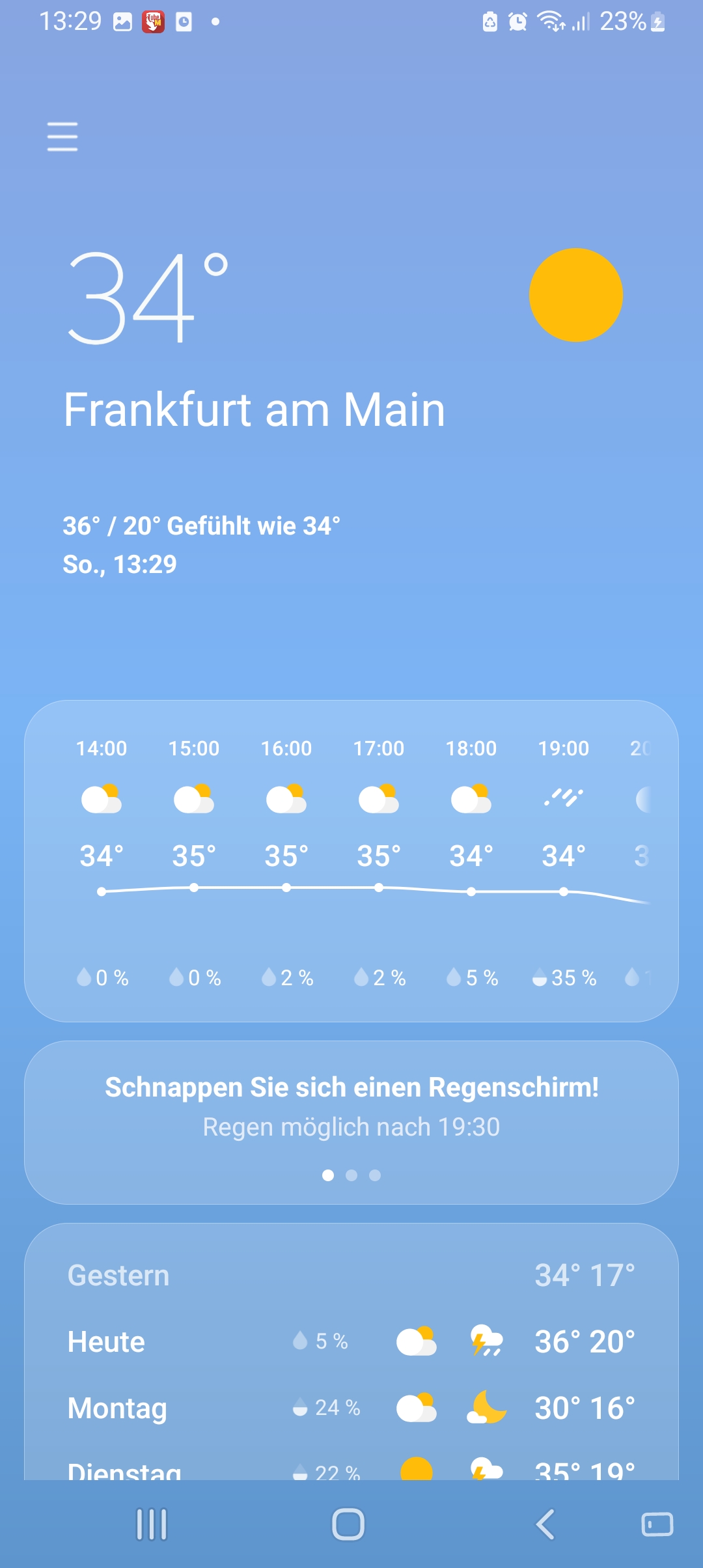Open the Regenschirm rain tip card
The image size is (703, 1568).
click(351, 1122)
